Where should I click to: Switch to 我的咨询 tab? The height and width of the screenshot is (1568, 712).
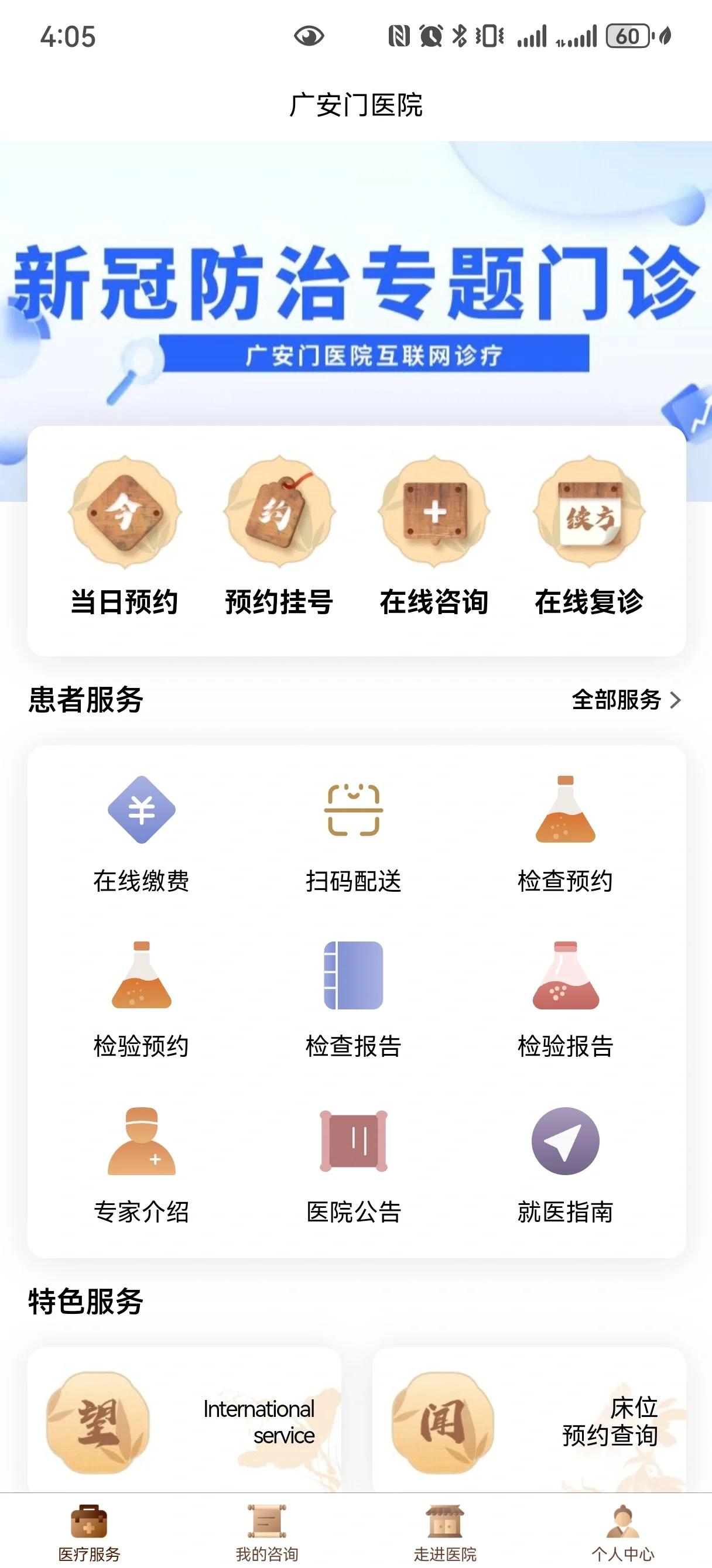(x=267, y=1533)
